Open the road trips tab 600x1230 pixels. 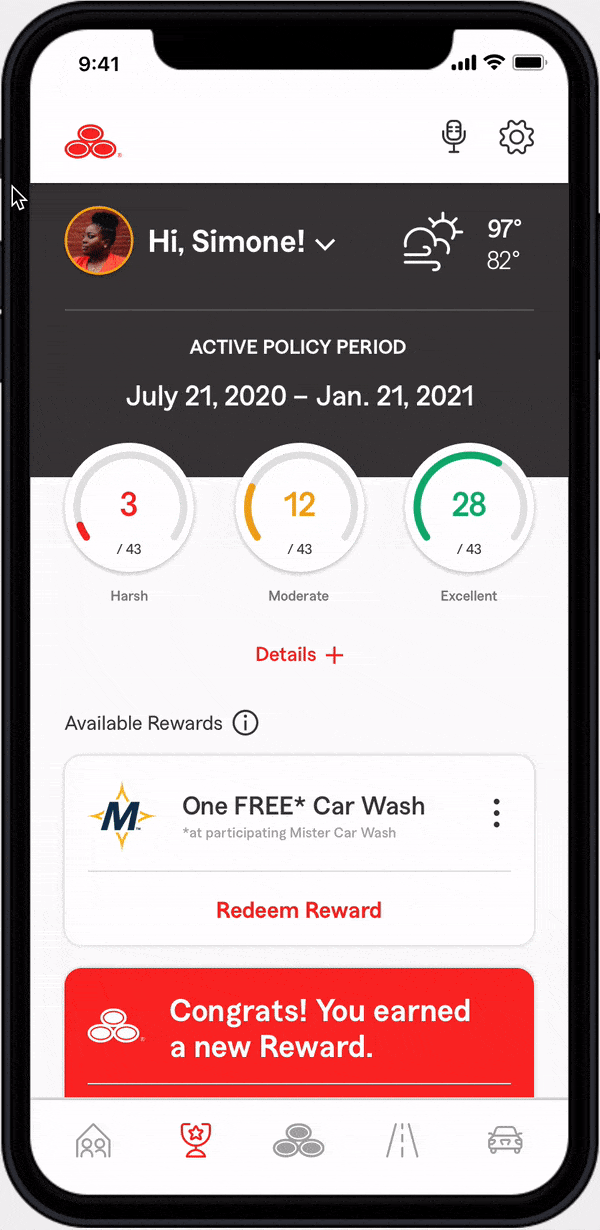point(402,1141)
